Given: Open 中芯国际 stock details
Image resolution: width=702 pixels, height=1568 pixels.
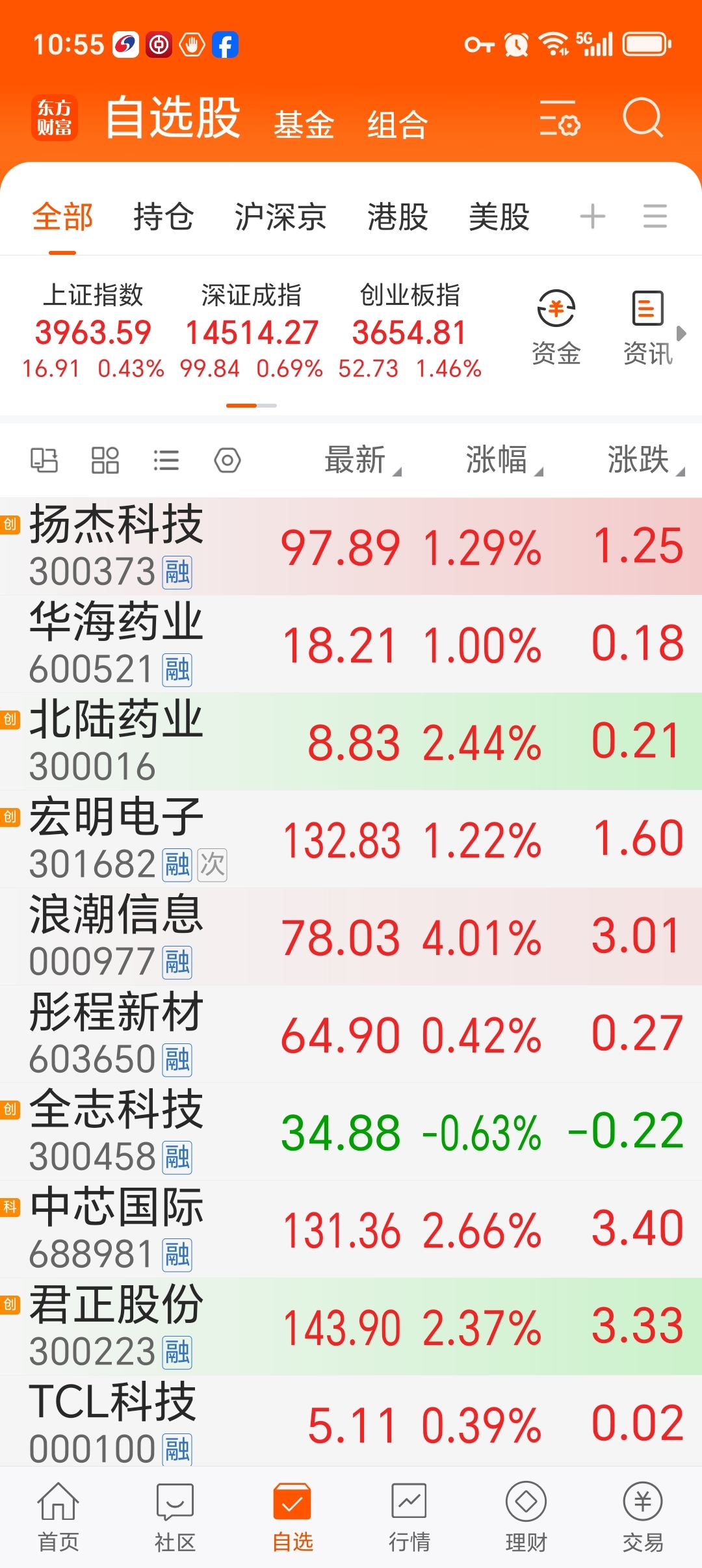Looking at the screenshot, I should tap(351, 1229).
